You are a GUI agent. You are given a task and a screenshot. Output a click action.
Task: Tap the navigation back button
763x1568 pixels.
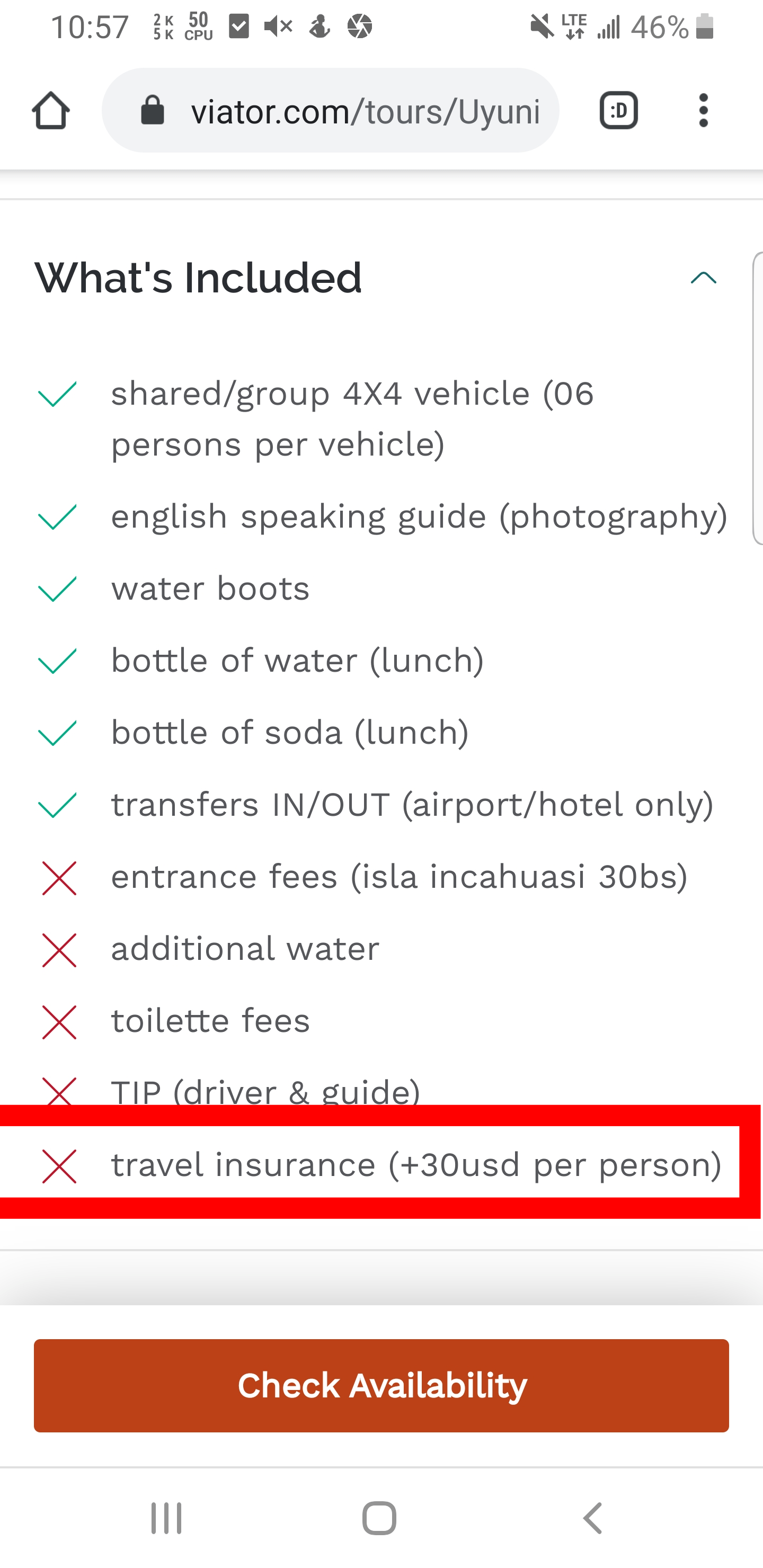[x=591, y=1517]
